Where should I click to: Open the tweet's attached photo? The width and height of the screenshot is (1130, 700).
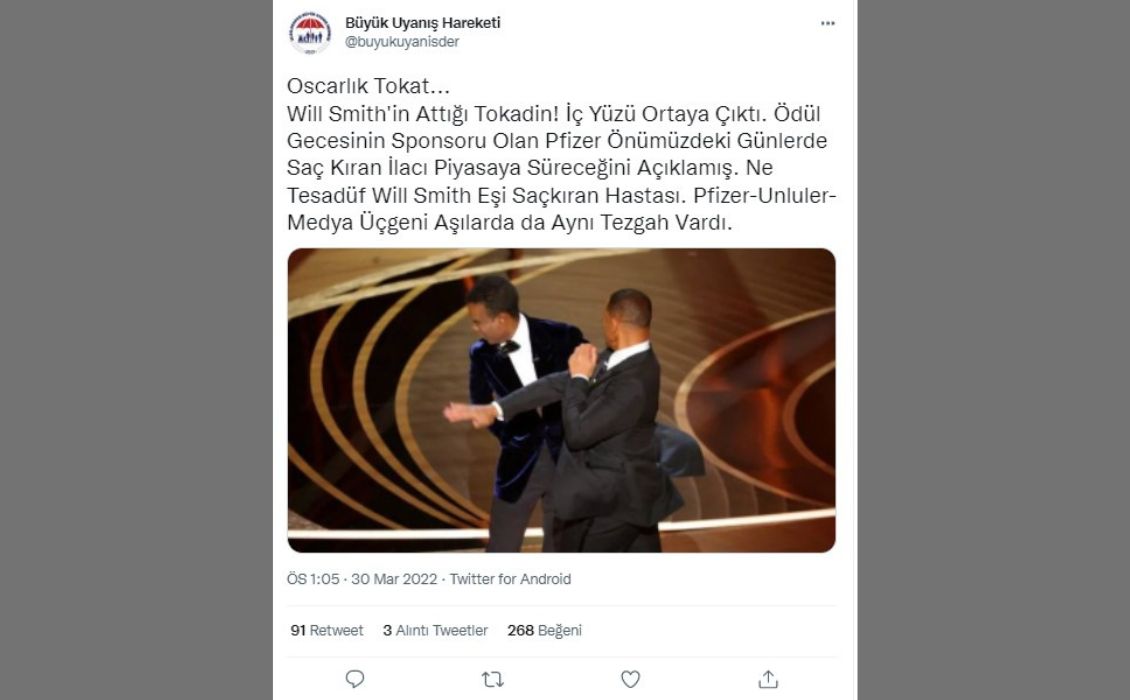tap(561, 400)
